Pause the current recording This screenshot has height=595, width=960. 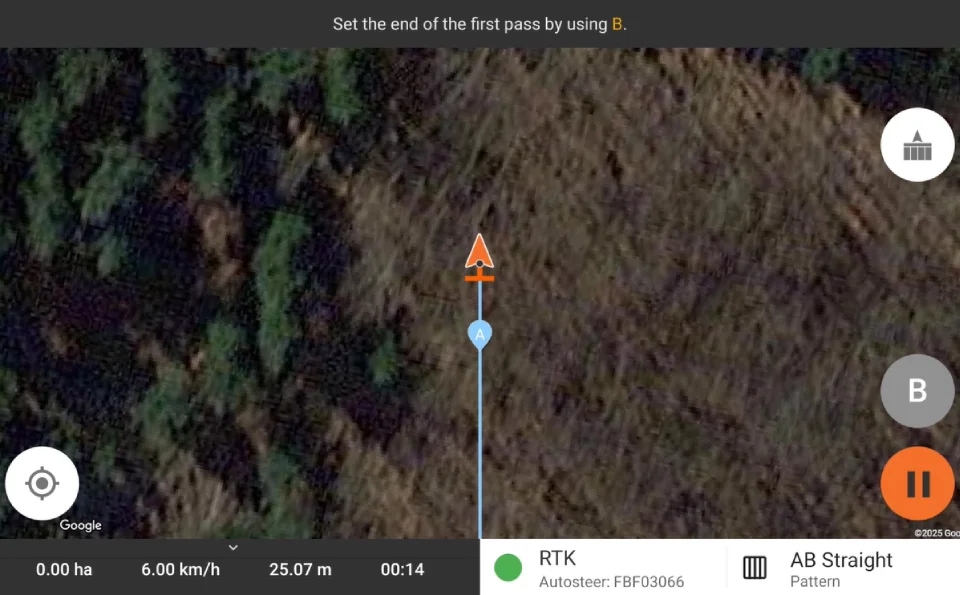point(917,484)
